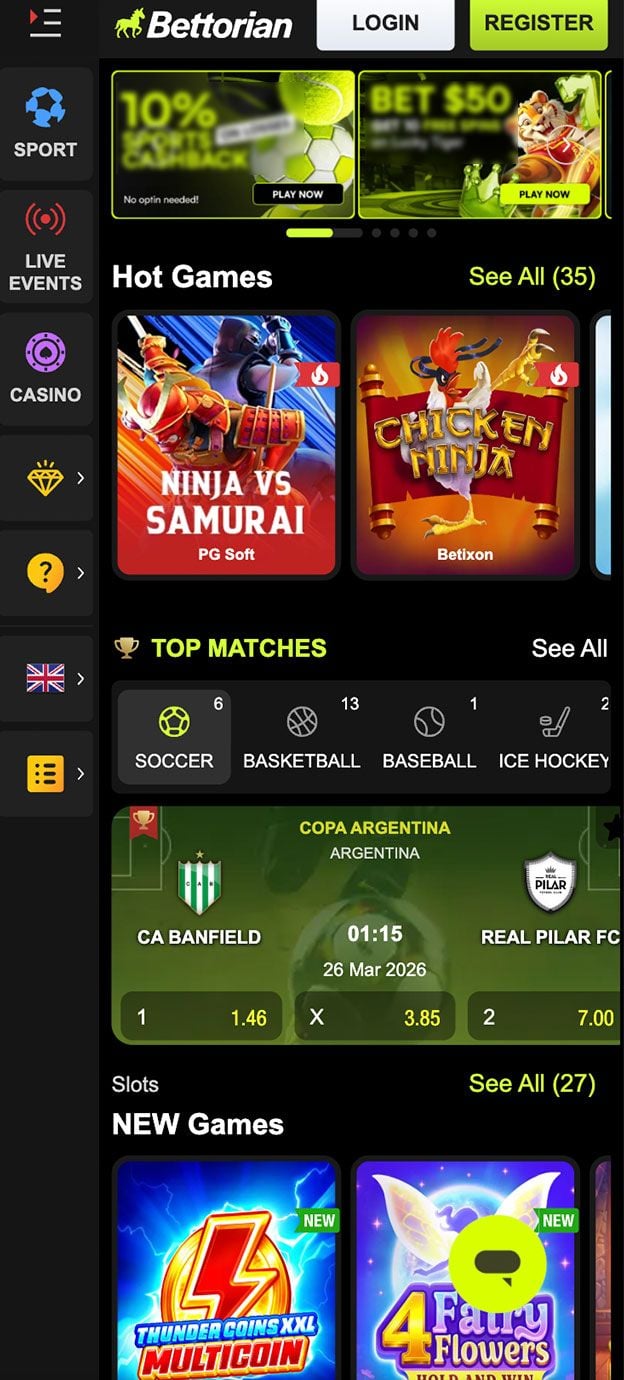
Task: Go to LIVE EVENTS
Action: click(45, 246)
